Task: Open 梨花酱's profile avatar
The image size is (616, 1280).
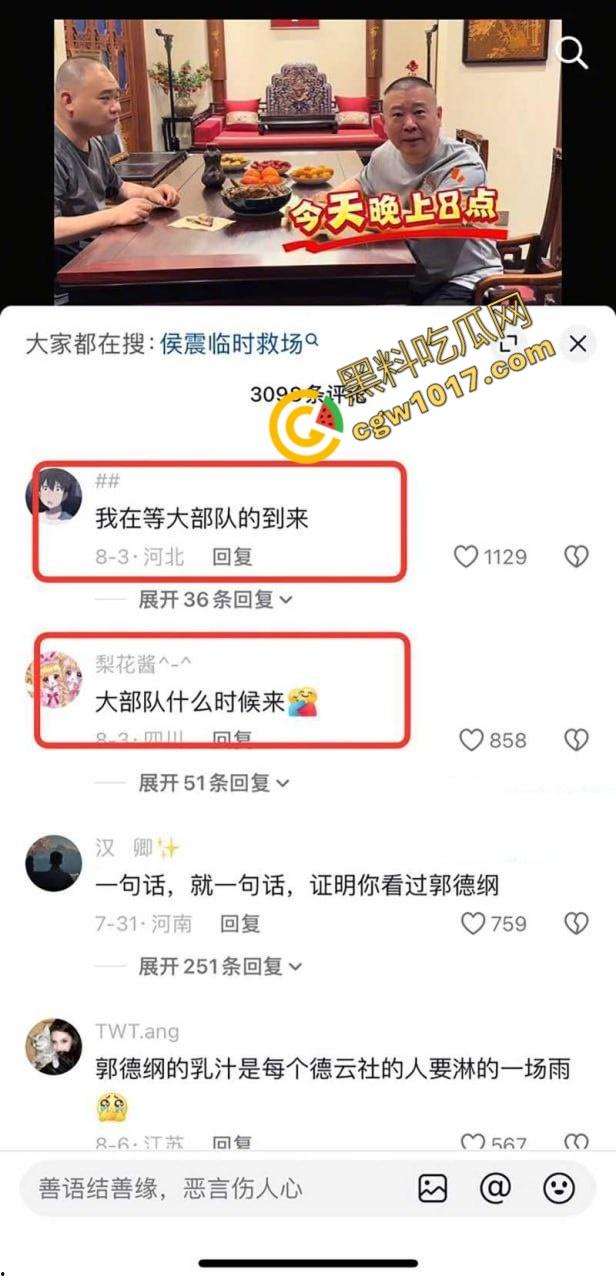Action: (52, 677)
